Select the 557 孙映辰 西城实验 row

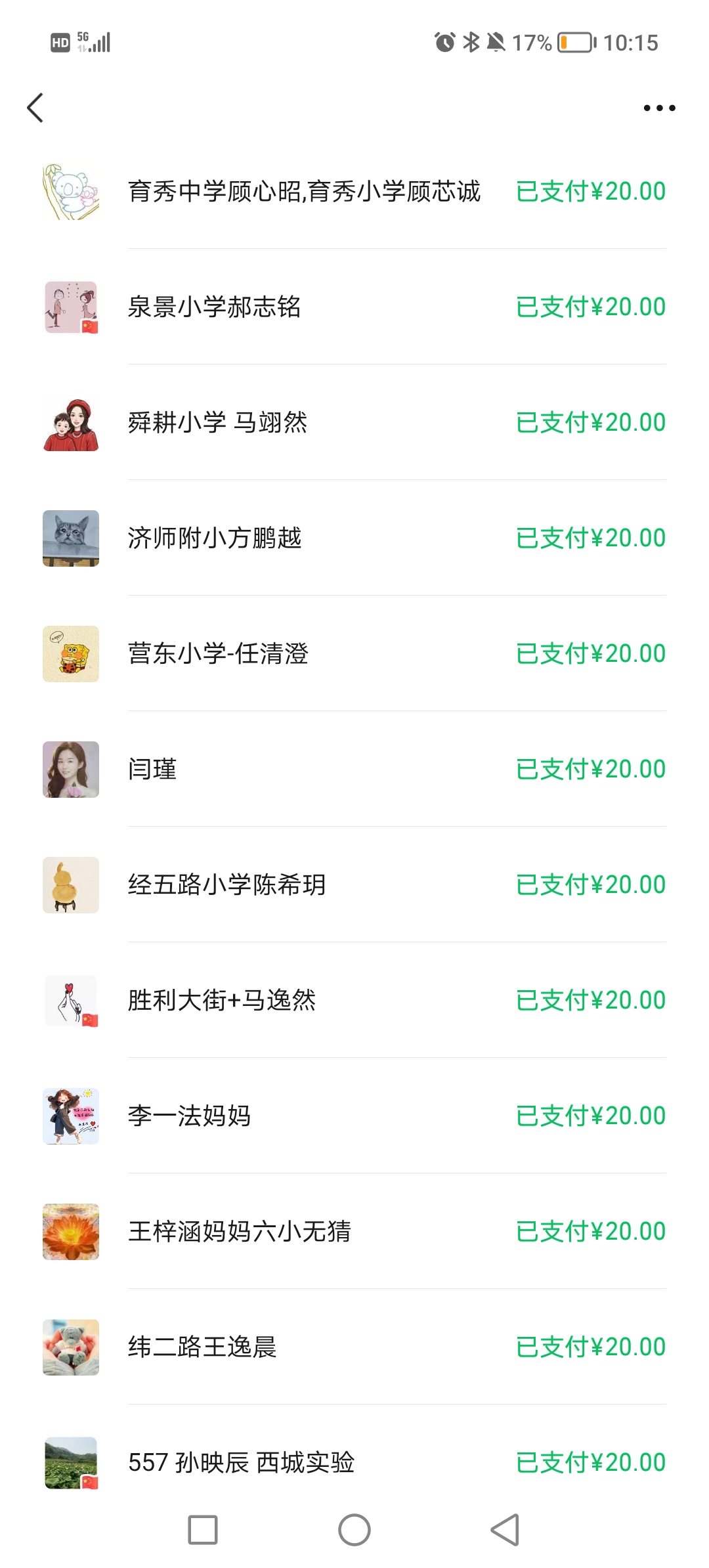click(354, 1463)
